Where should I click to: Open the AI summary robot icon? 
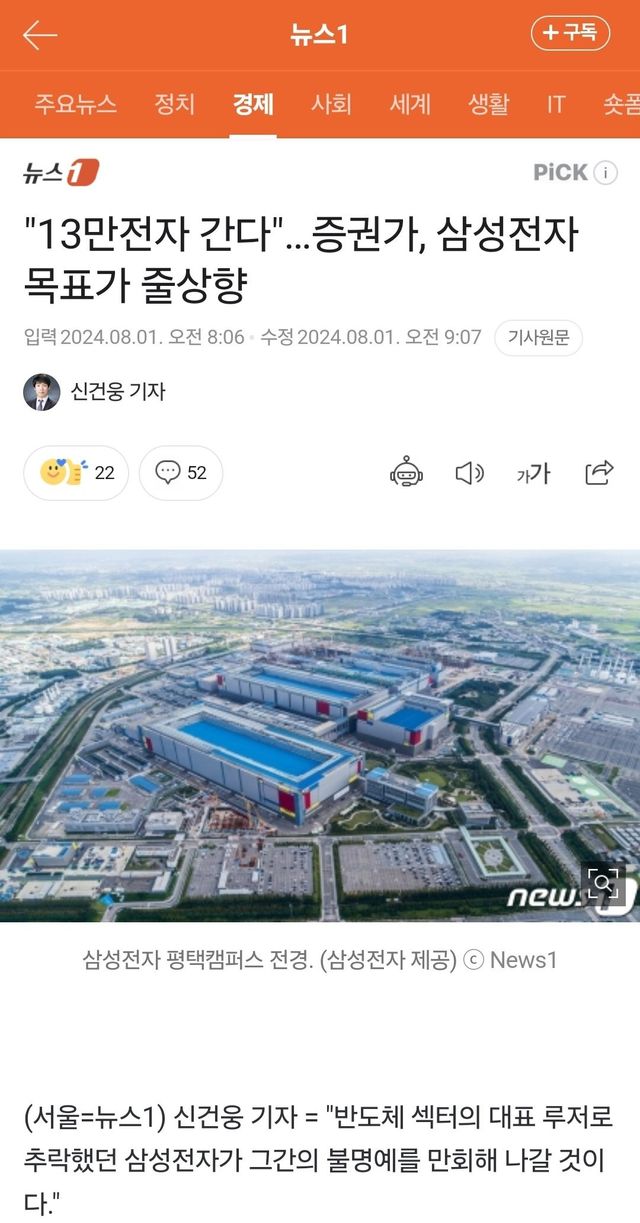(407, 473)
